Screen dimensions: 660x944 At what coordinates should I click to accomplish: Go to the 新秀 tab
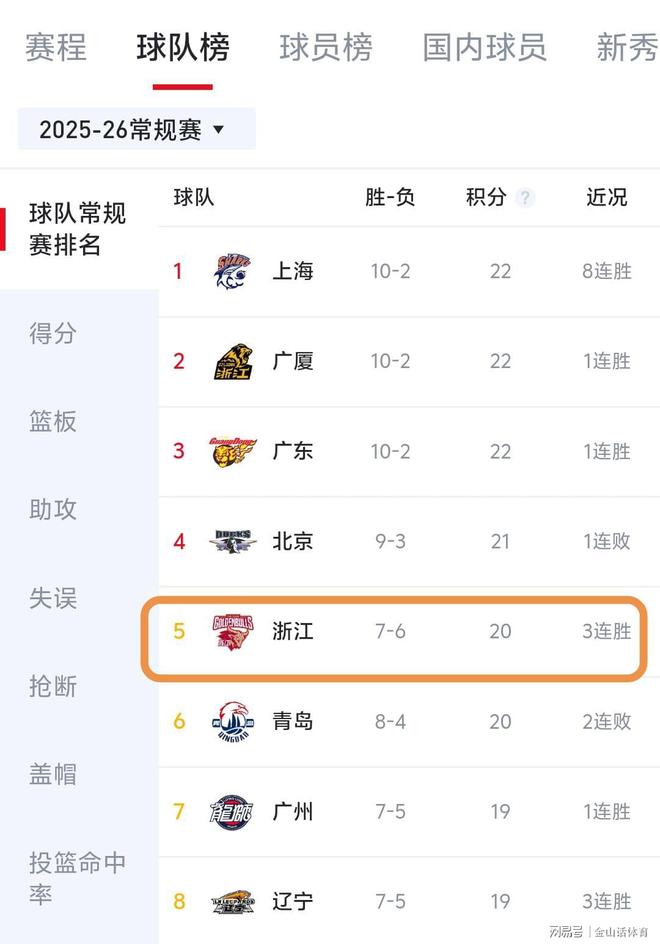coord(627,47)
